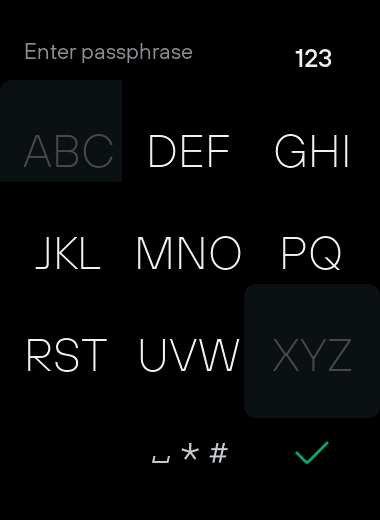Tap the JKL key
380x520 pixels.
[68, 253]
